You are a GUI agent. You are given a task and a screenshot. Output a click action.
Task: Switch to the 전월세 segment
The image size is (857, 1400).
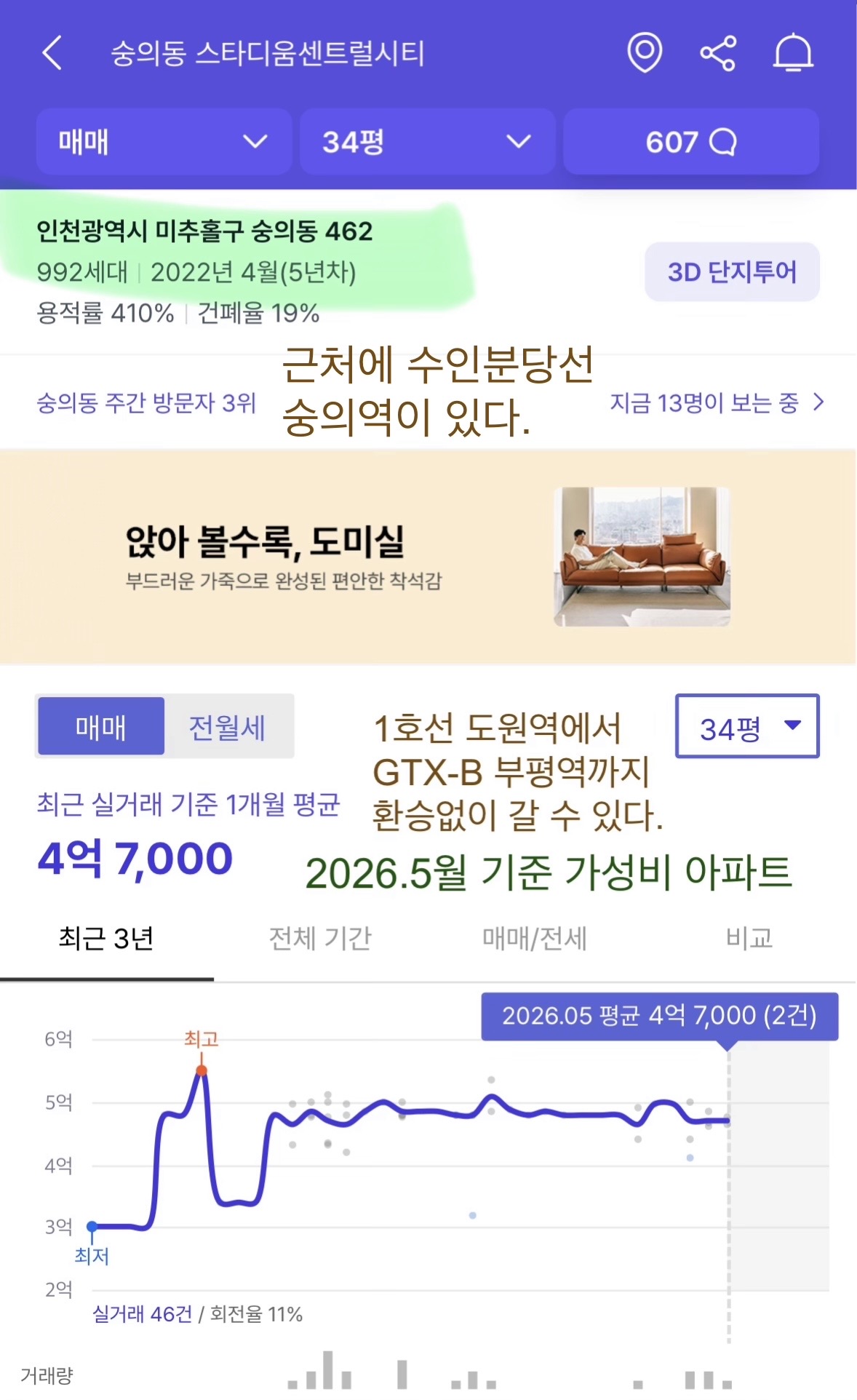(x=228, y=727)
